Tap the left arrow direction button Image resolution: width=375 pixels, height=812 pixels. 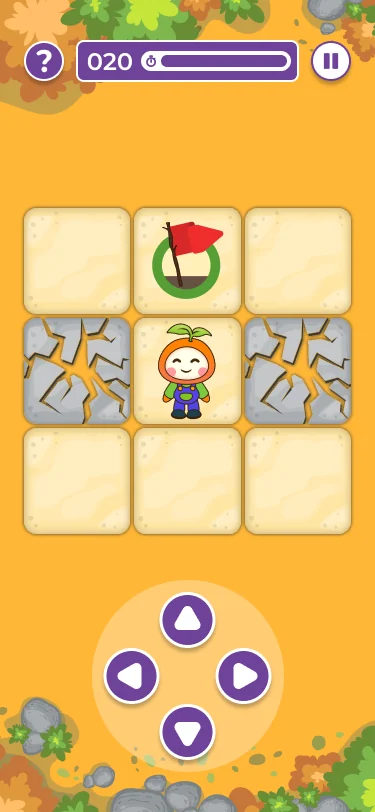[132, 676]
